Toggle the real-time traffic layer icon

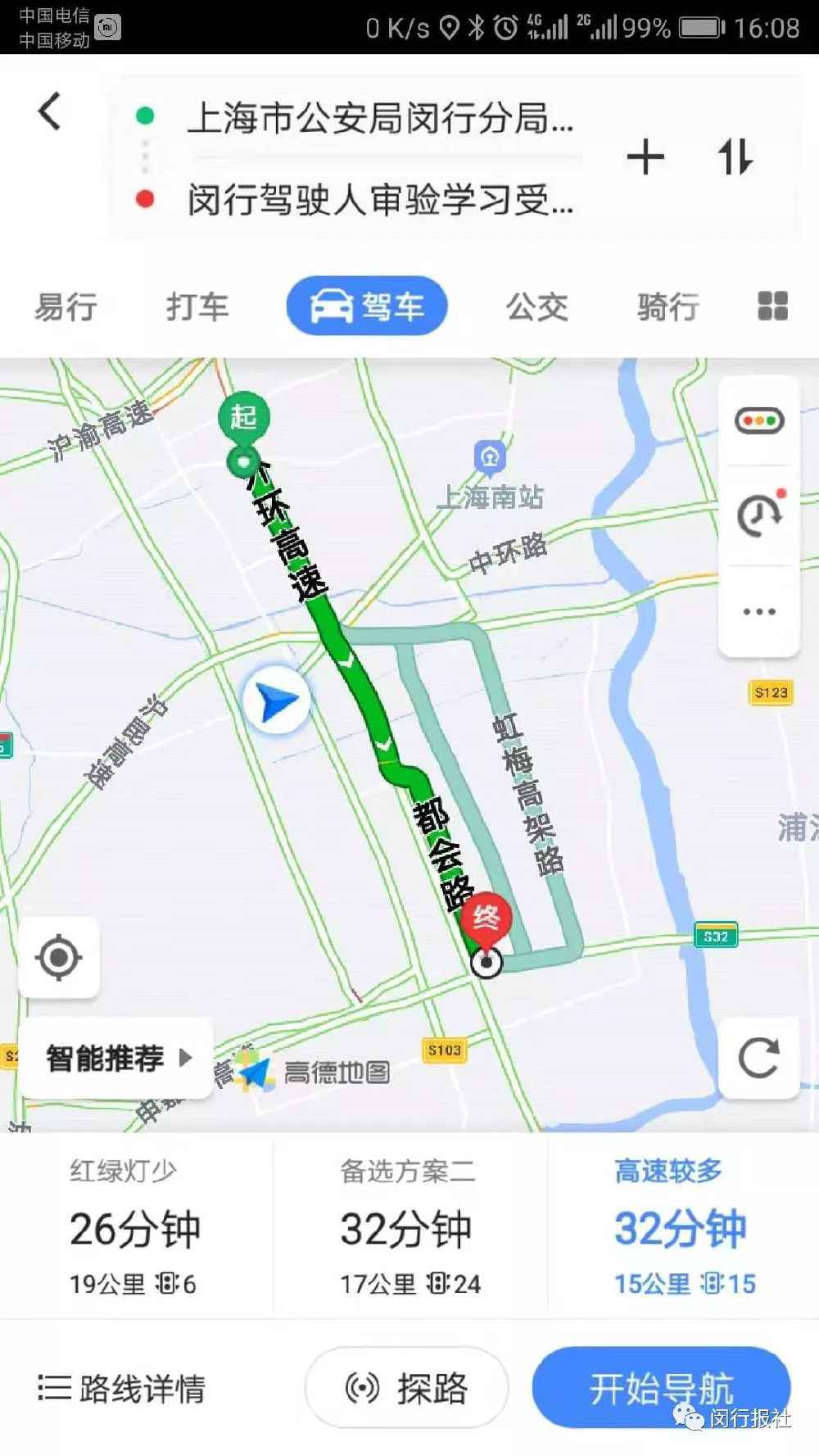[x=759, y=419]
